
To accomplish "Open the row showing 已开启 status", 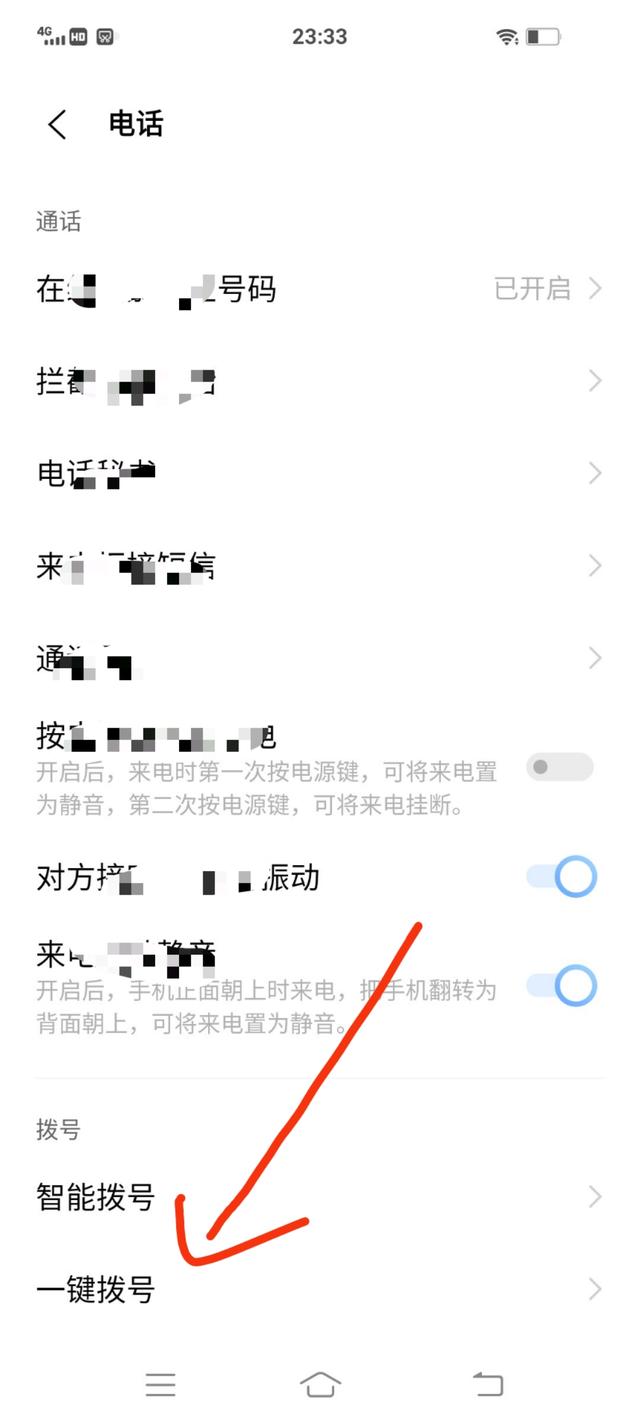I will click(320, 289).
